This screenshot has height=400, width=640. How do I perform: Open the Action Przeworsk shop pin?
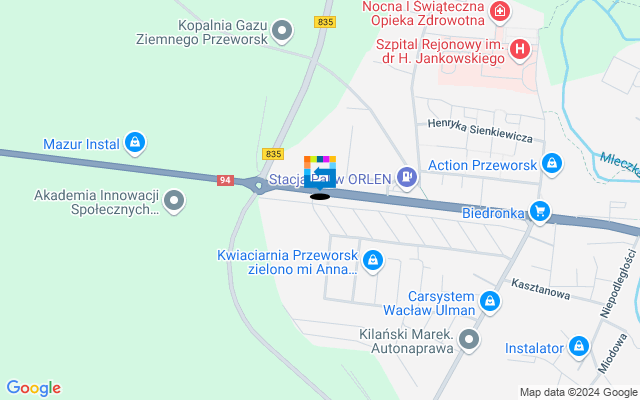pos(551,164)
